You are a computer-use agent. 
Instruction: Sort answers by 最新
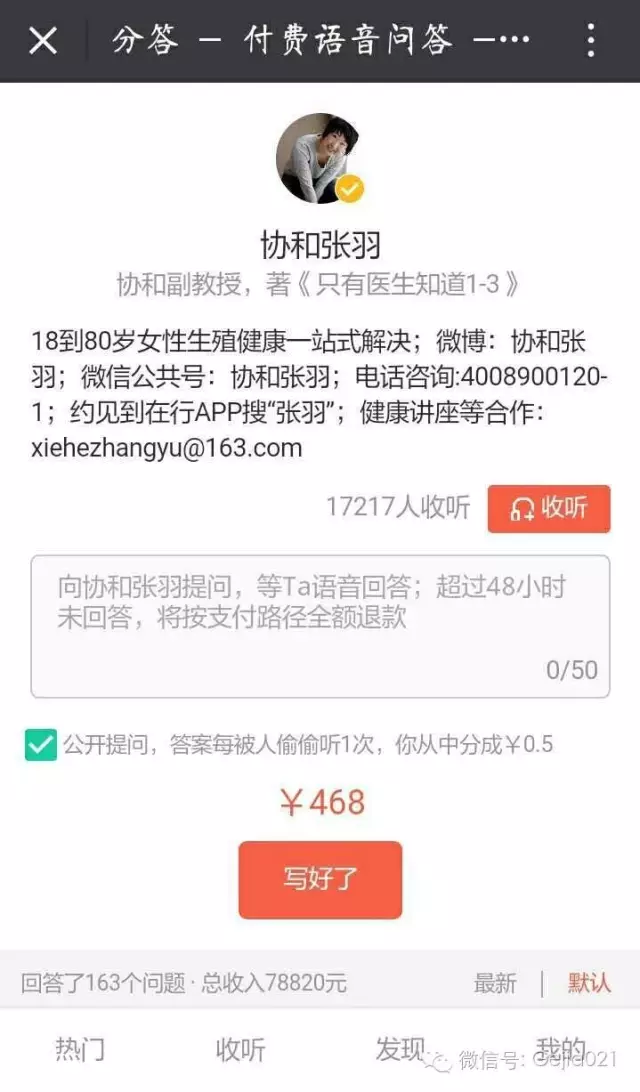[495, 983]
